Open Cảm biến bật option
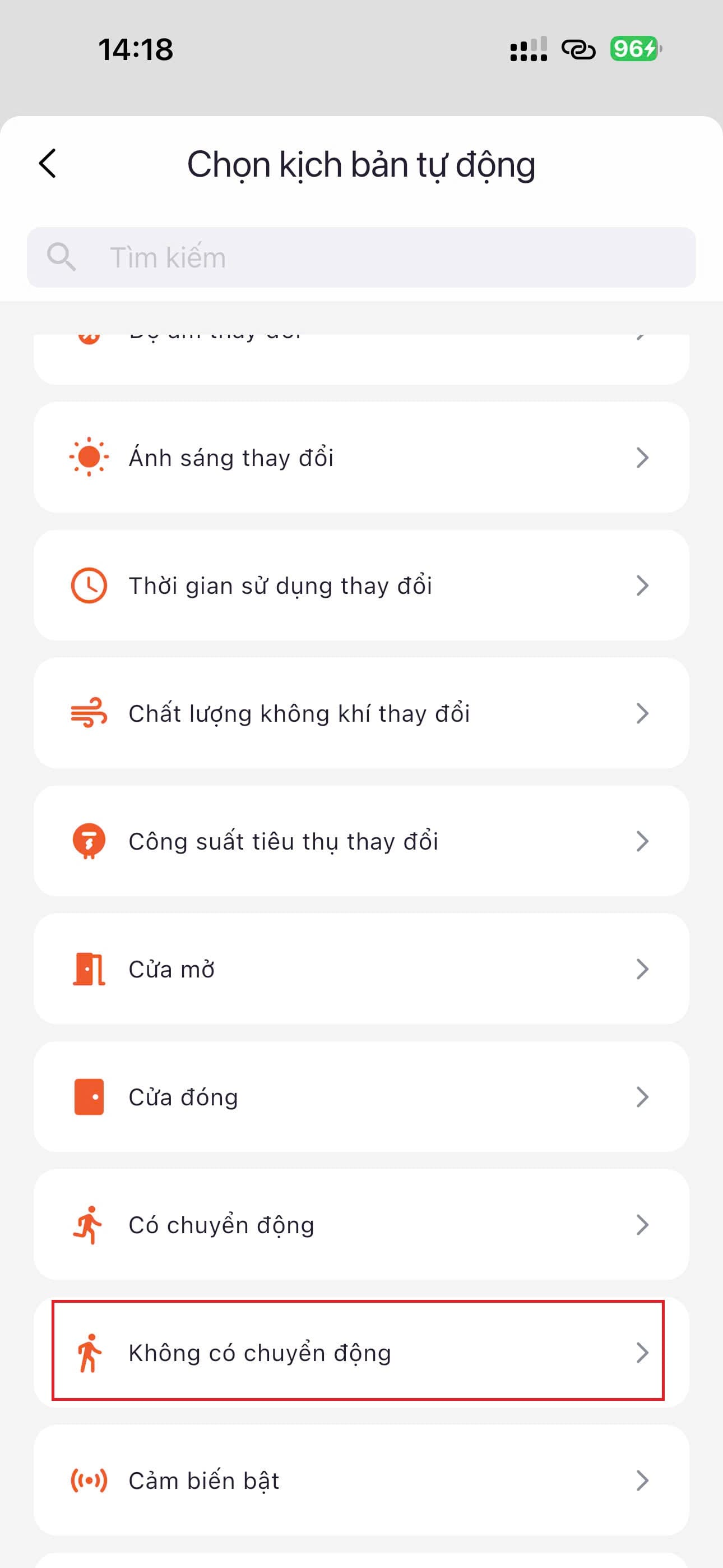 coord(360,1480)
